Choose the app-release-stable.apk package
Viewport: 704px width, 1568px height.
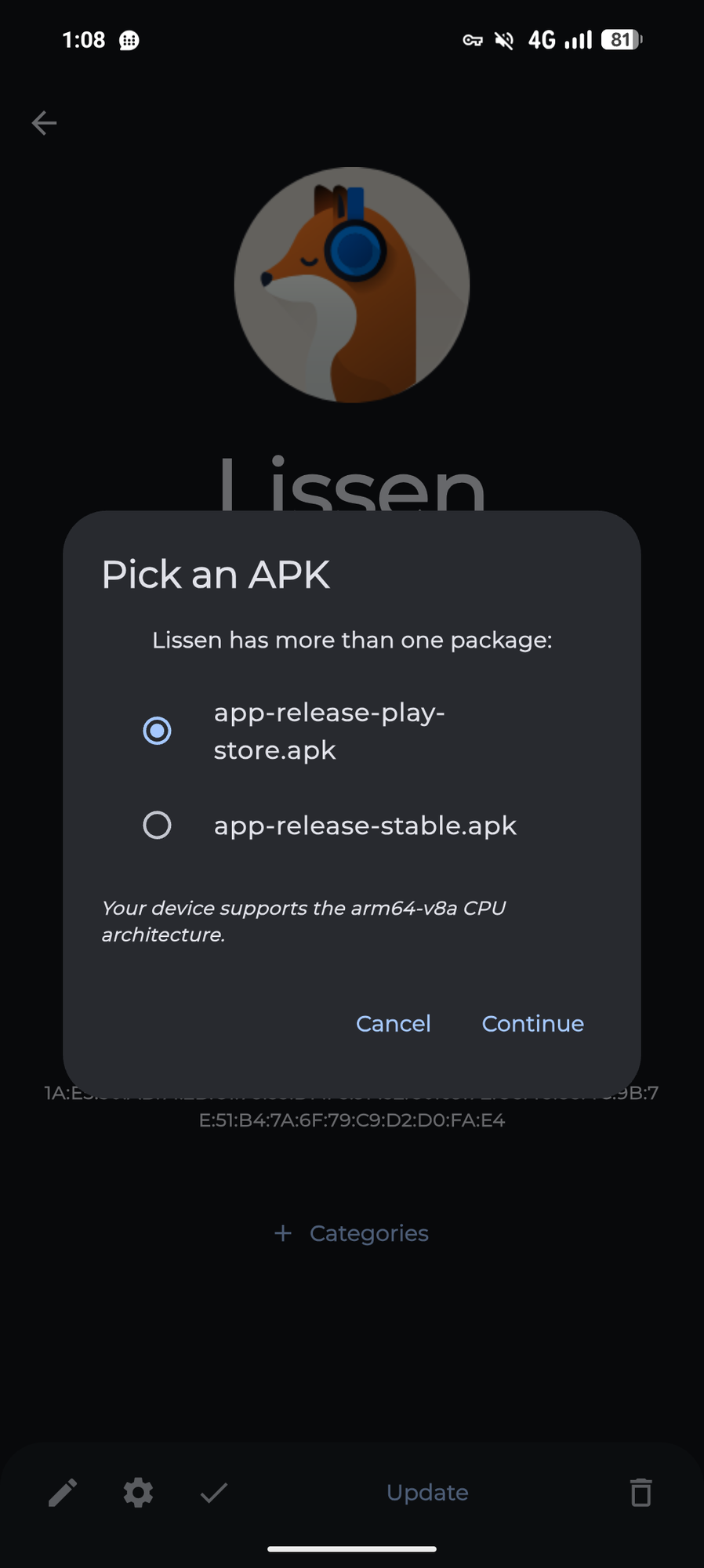click(157, 825)
